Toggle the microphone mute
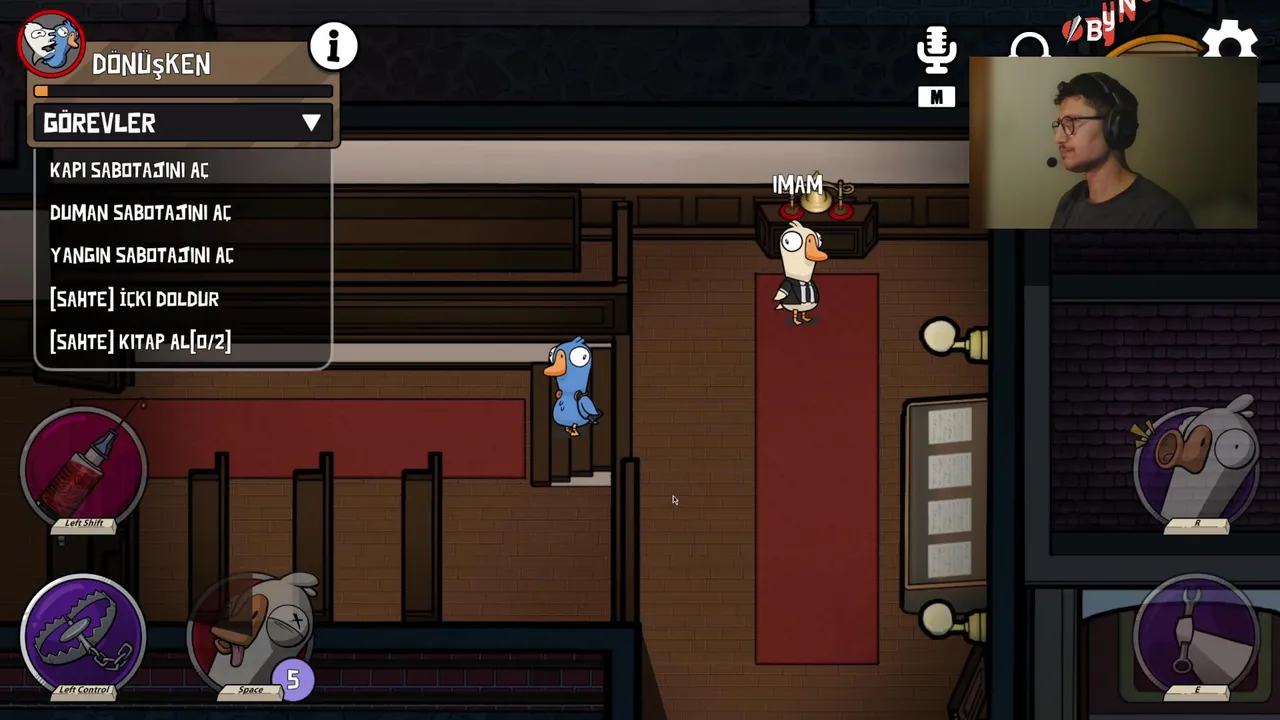 (x=936, y=52)
